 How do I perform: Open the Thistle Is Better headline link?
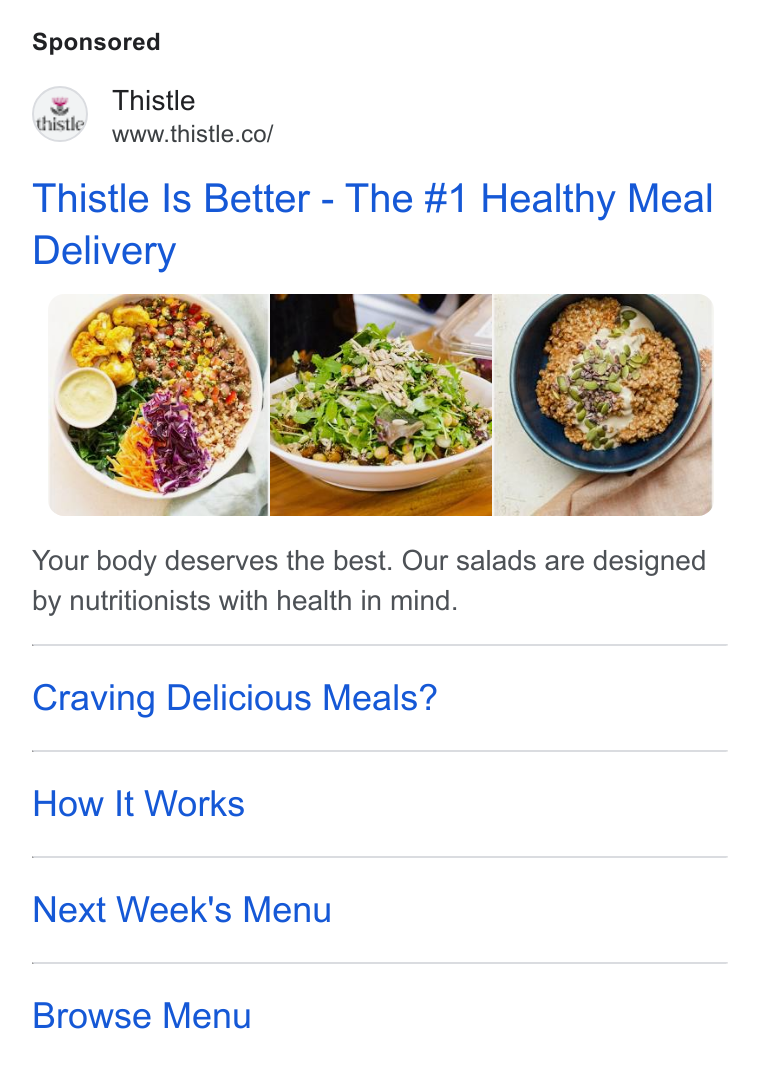(373, 224)
